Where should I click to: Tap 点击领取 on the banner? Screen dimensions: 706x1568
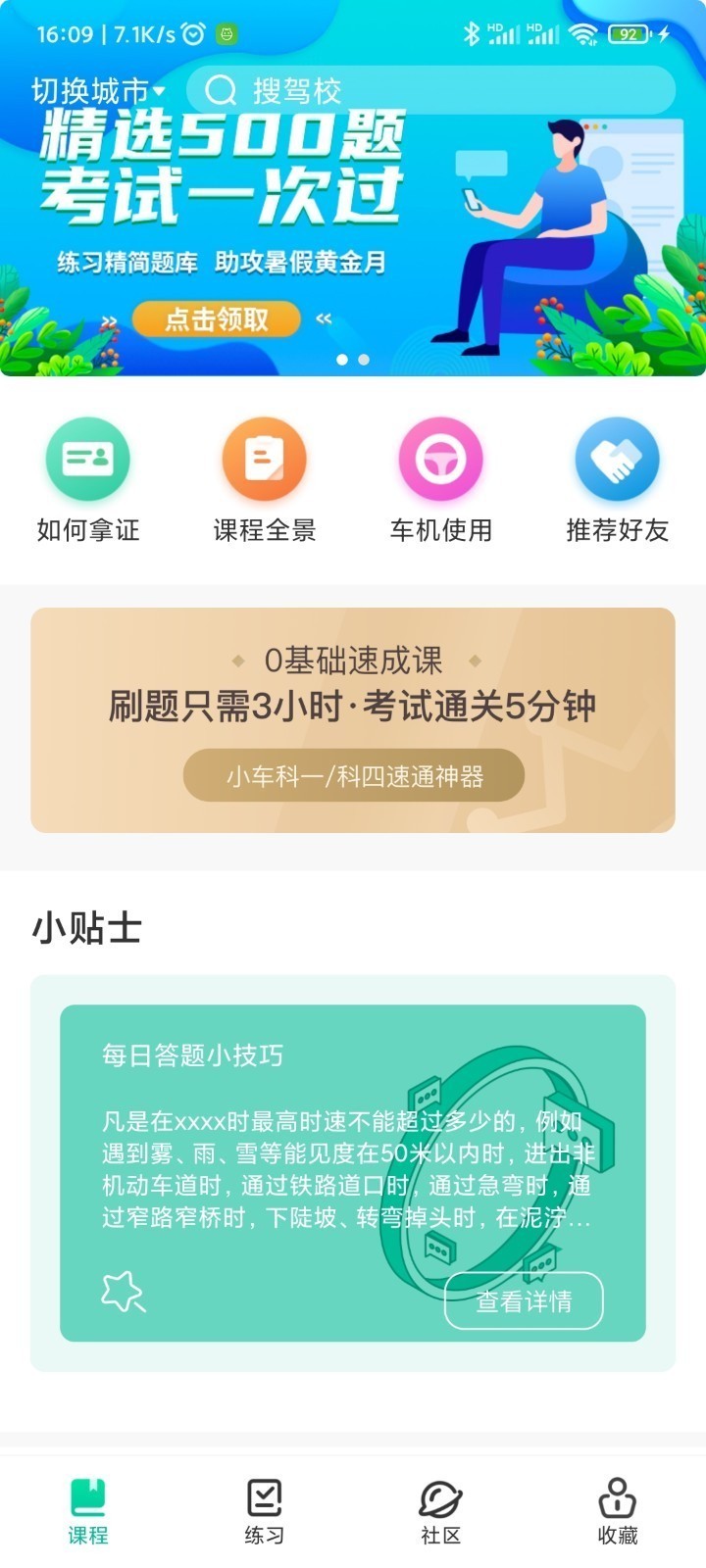(217, 318)
